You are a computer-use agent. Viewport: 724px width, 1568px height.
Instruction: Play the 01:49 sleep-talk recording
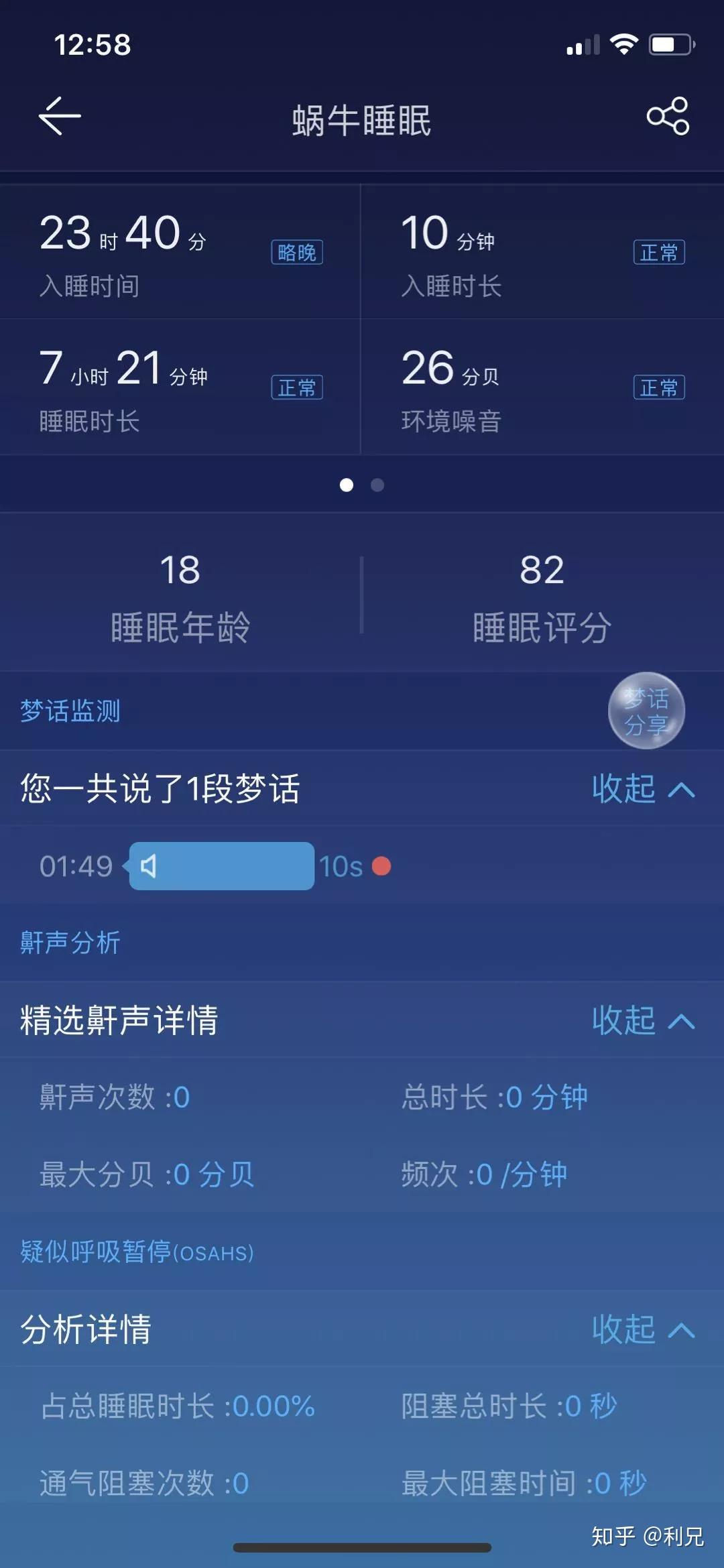pyautogui.click(x=221, y=866)
